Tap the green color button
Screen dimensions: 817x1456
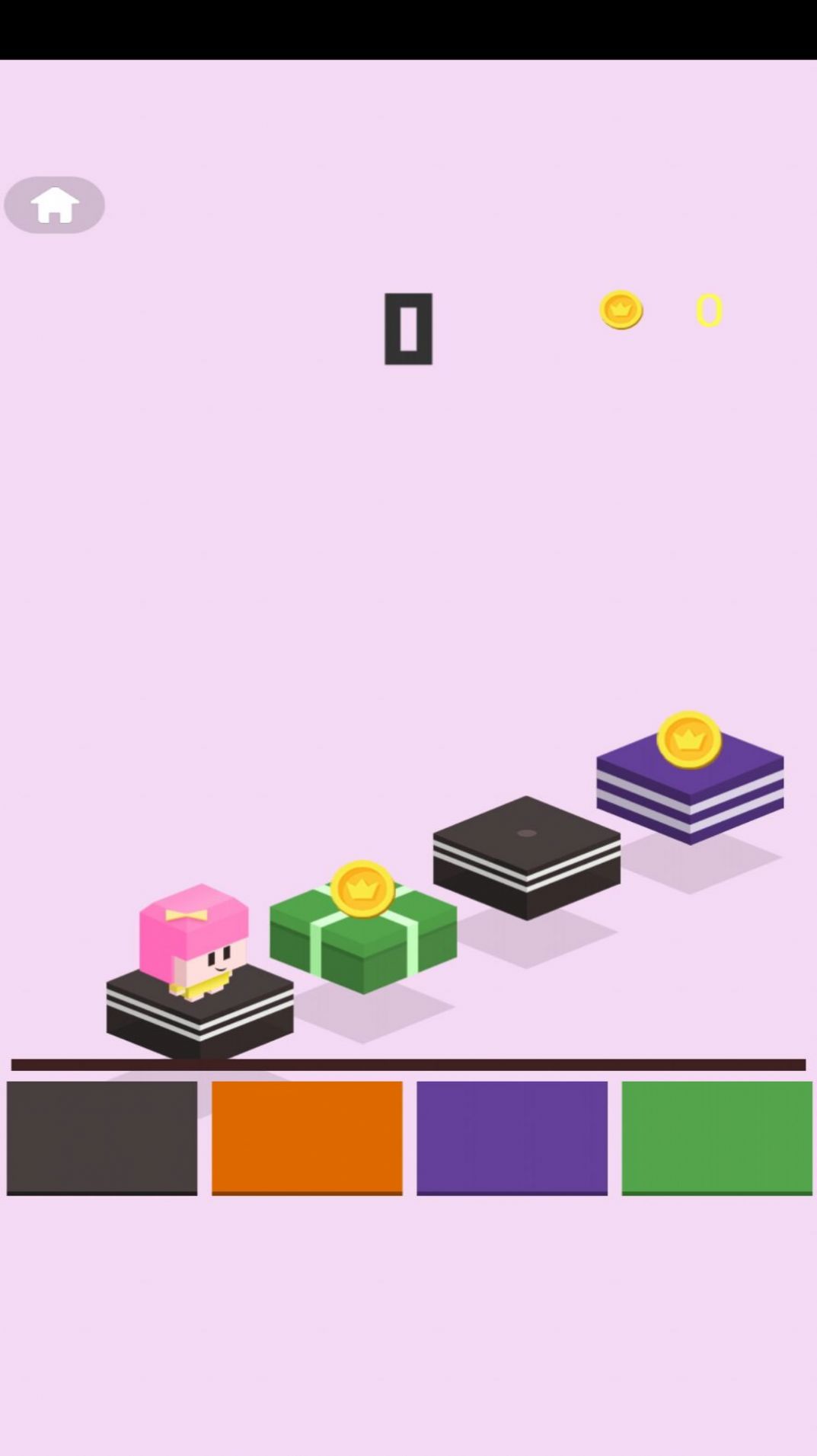[716, 1137]
